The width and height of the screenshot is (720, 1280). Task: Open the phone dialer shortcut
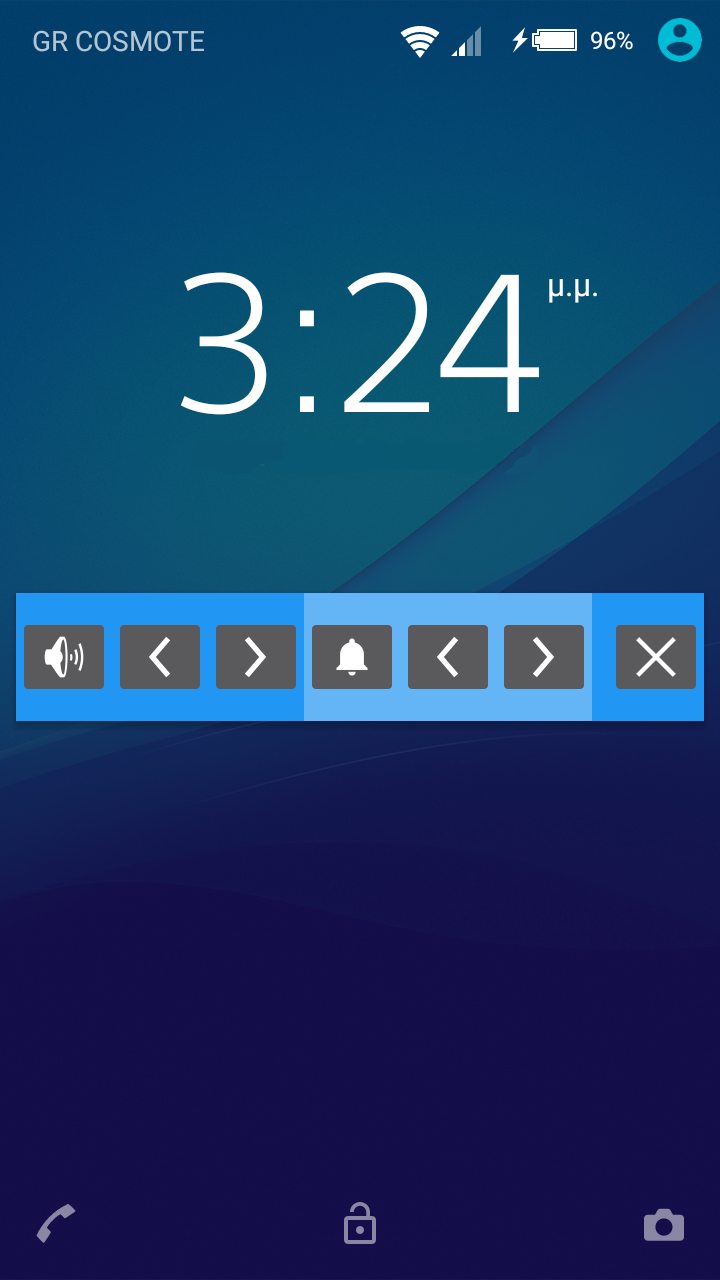pos(56,1223)
